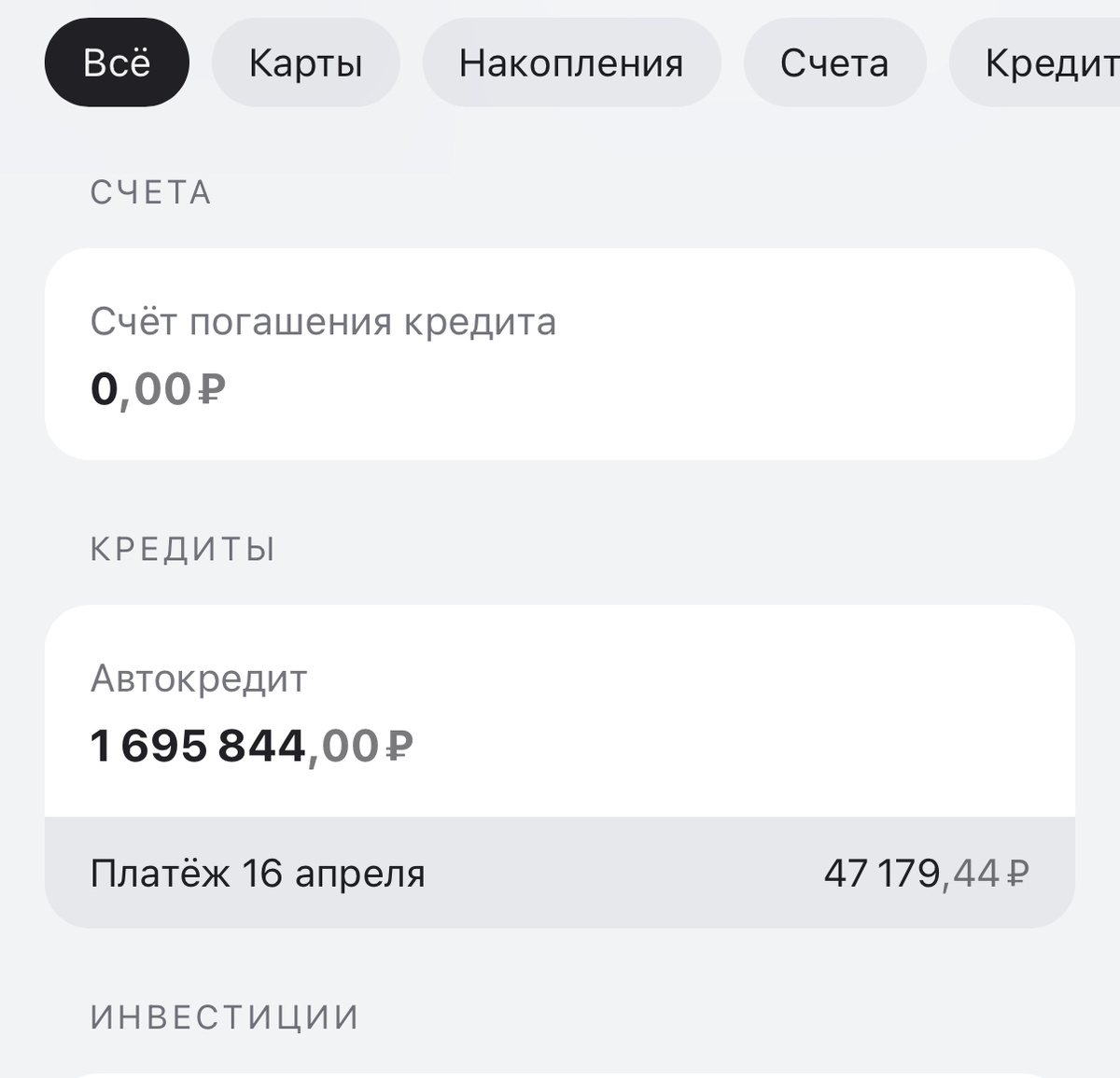
Task: Switch to the Счета chip
Action: pyautogui.click(x=834, y=63)
